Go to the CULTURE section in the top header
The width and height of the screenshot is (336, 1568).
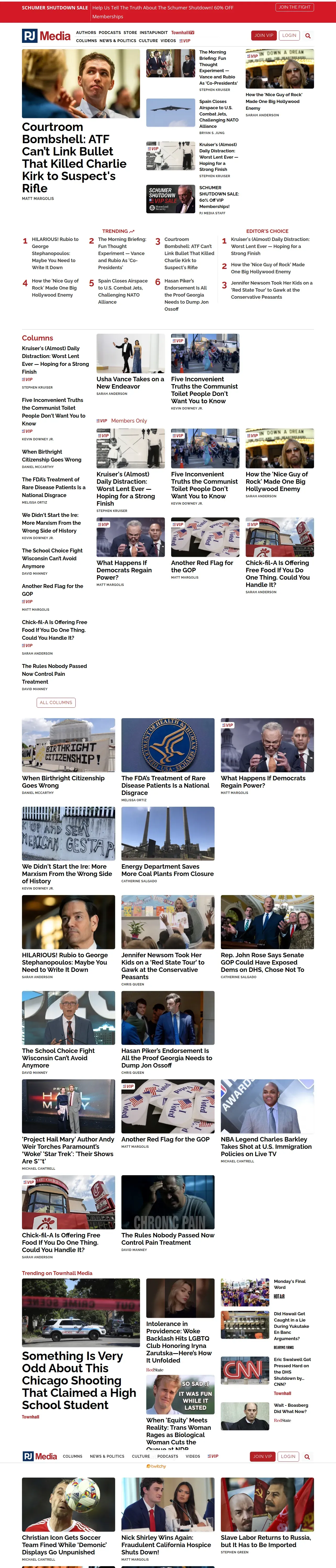148,41
